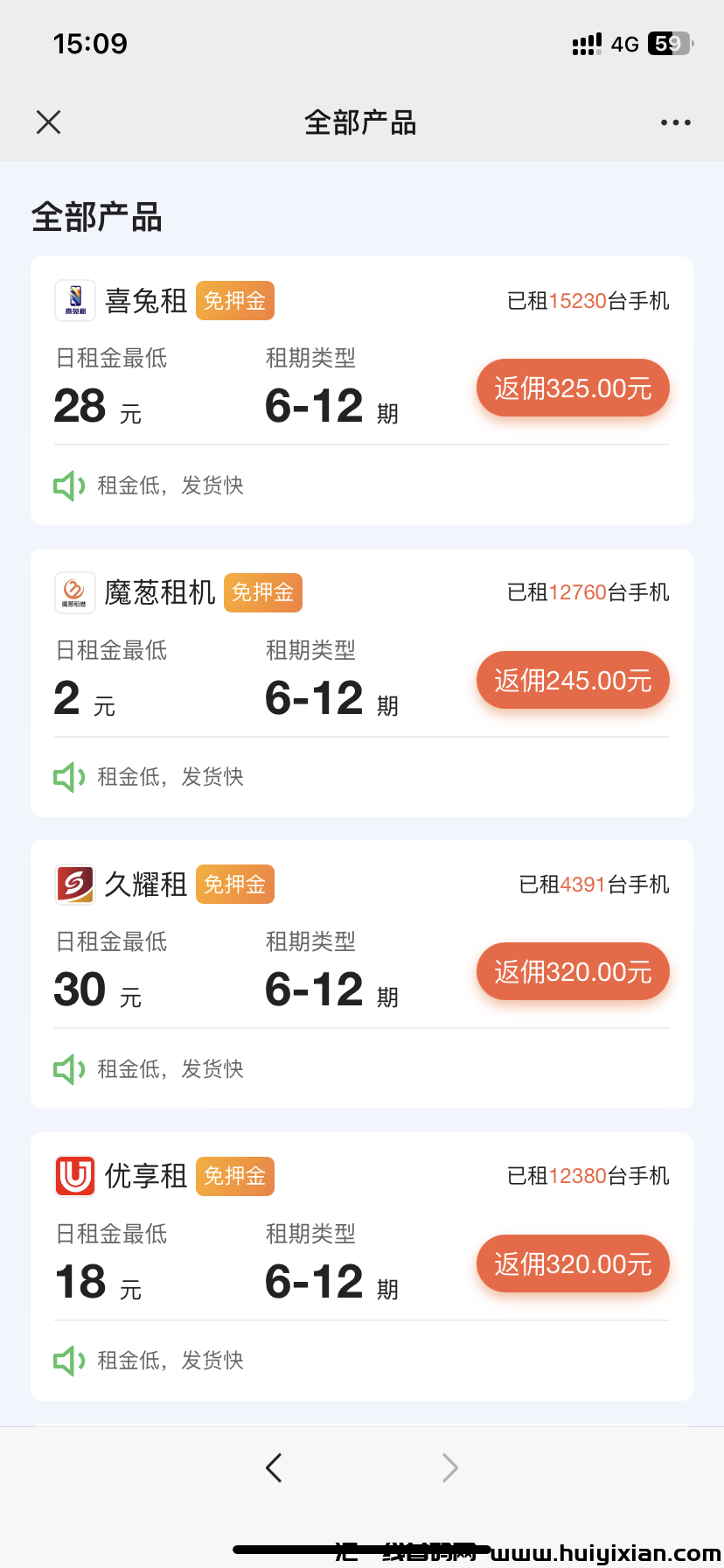Screen dimensions: 724x1568
Task: Click the green speaker icon under 魔葱租机
Action: (x=68, y=777)
